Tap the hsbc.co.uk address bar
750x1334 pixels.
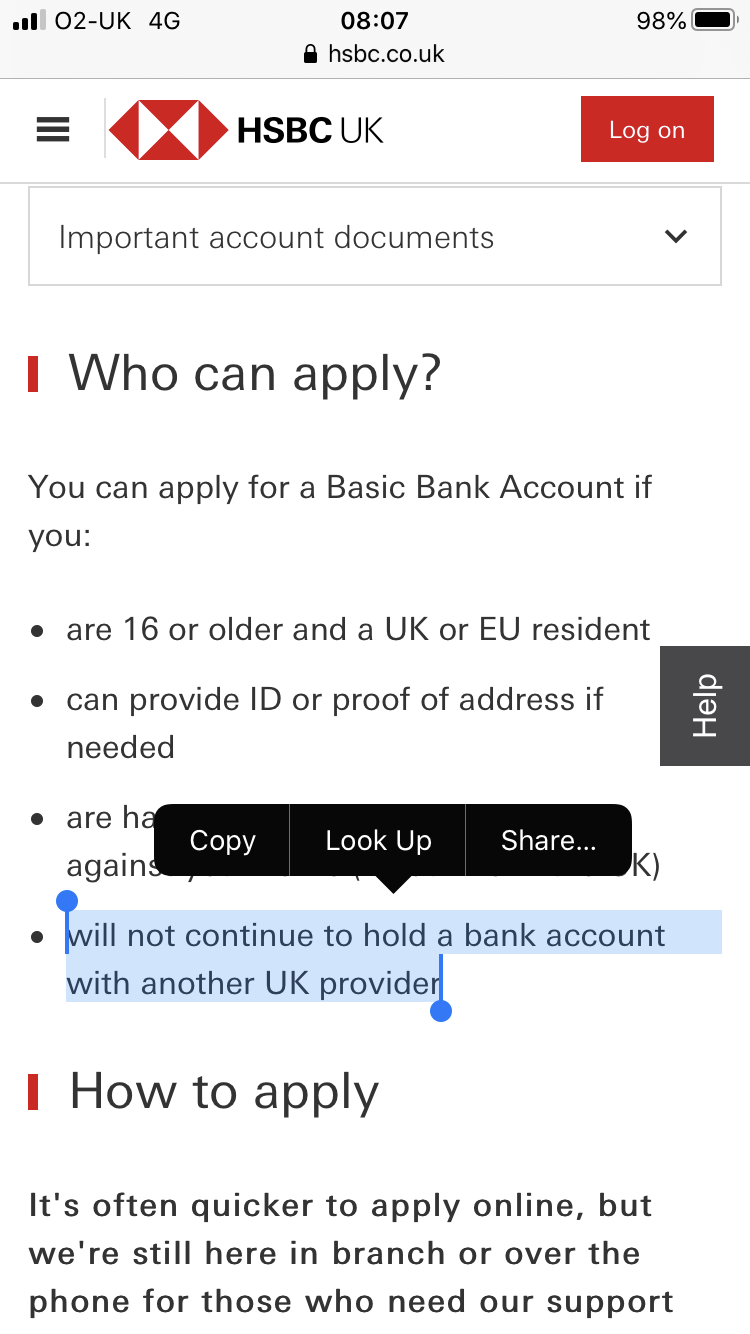click(375, 54)
